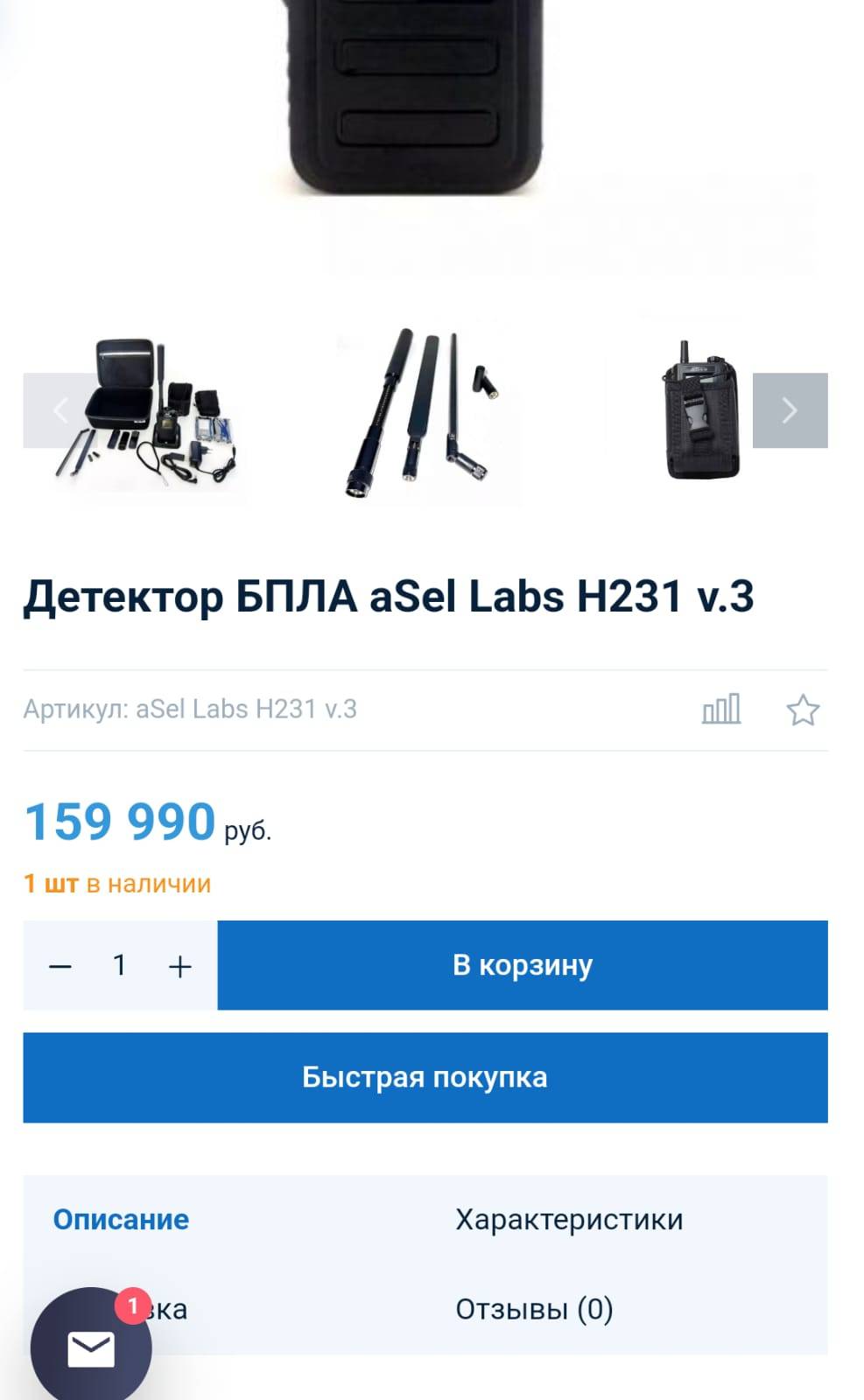This screenshot has width=864, height=1400.
Task: Add product to favorites with the star
Action: coord(803,710)
